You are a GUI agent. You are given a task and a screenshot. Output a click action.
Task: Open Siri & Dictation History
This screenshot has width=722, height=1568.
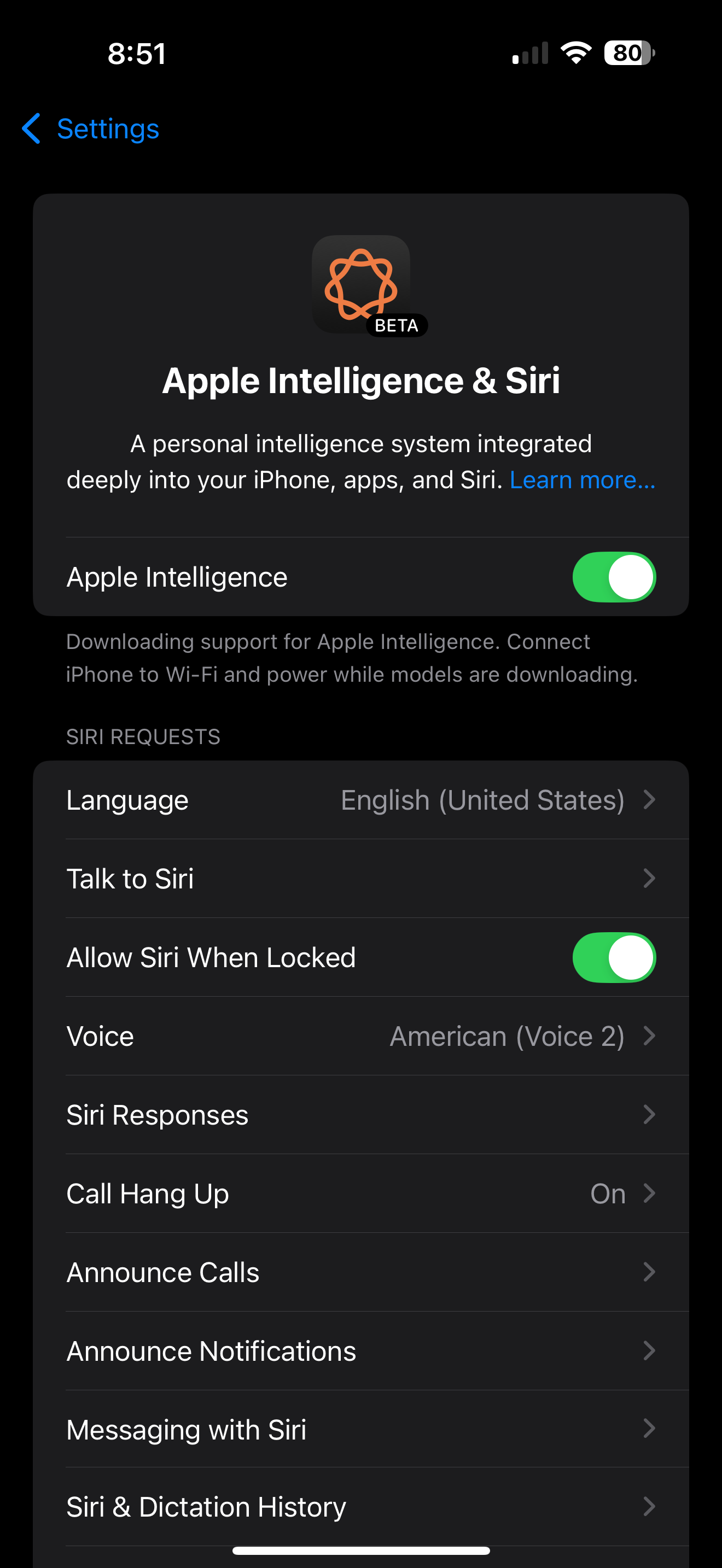click(x=361, y=1507)
